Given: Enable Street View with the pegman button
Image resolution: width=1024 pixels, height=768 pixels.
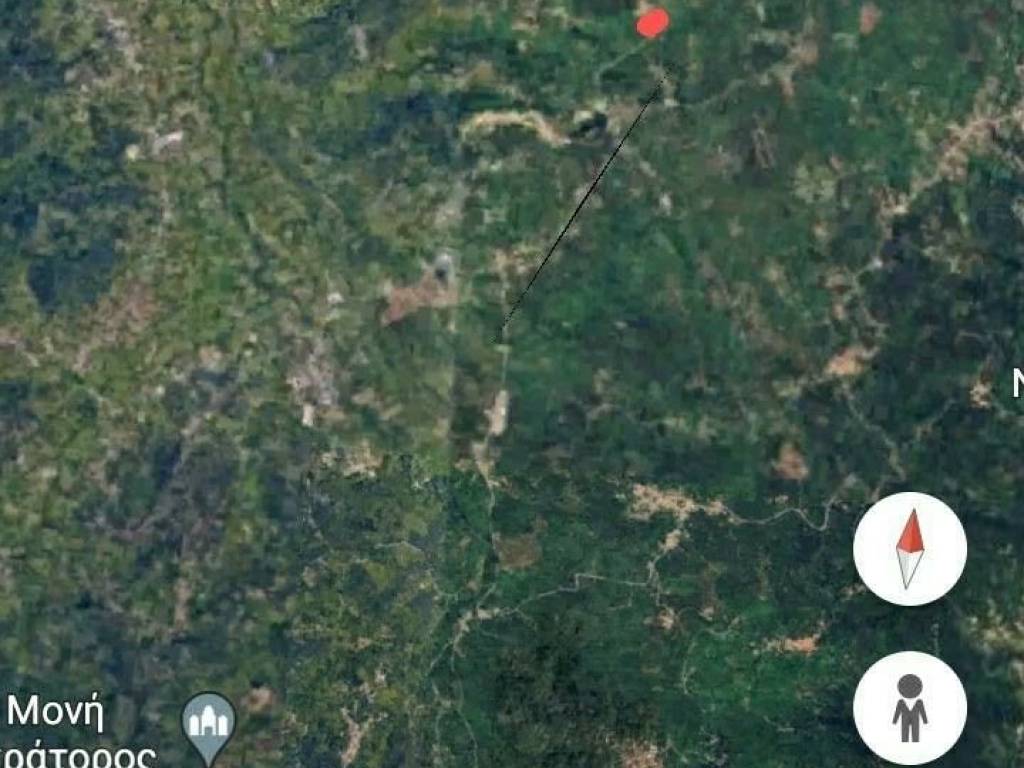Looking at the screenshot, I should [909, 708].
